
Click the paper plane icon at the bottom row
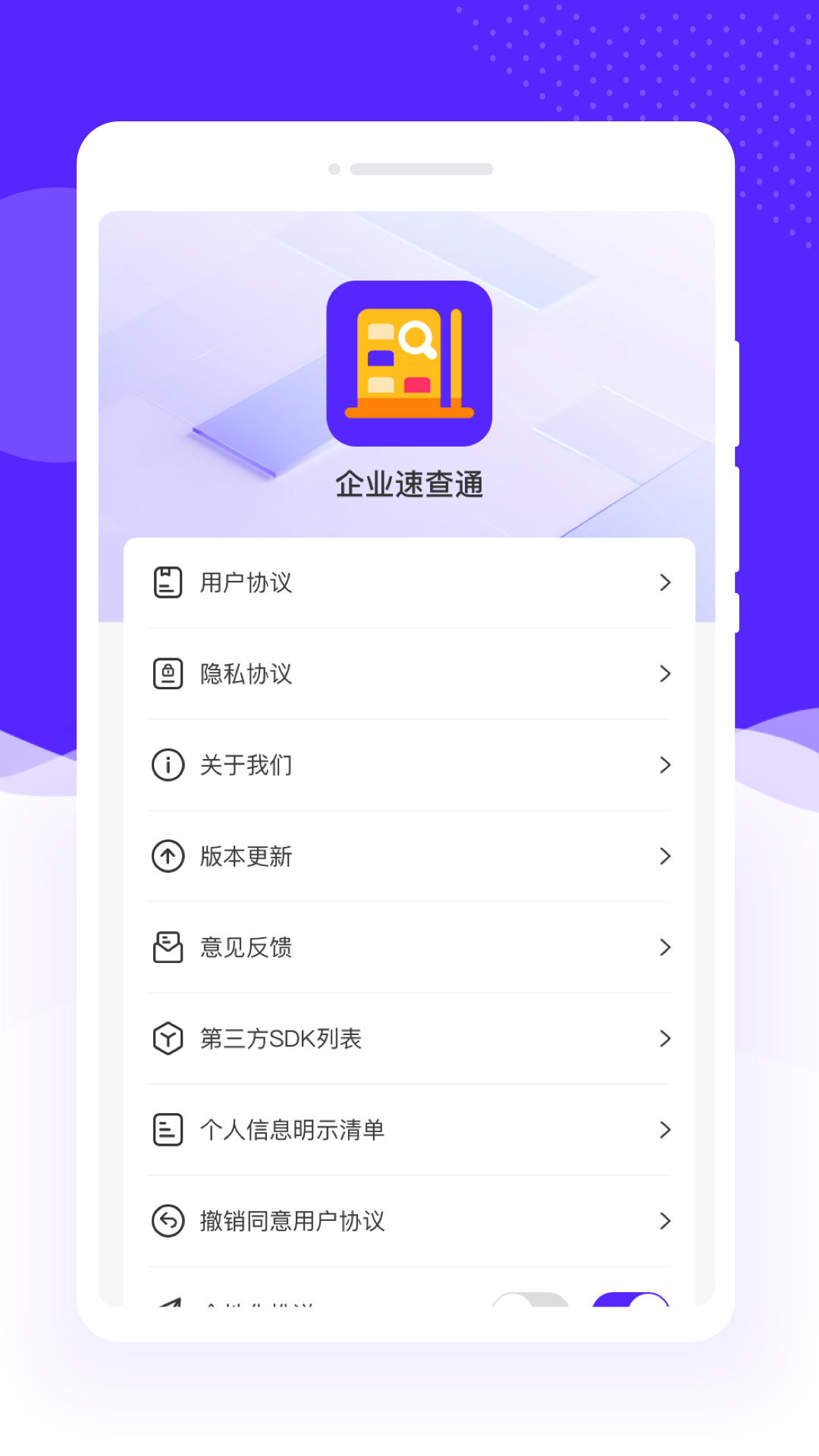[x=168, y=1304]
